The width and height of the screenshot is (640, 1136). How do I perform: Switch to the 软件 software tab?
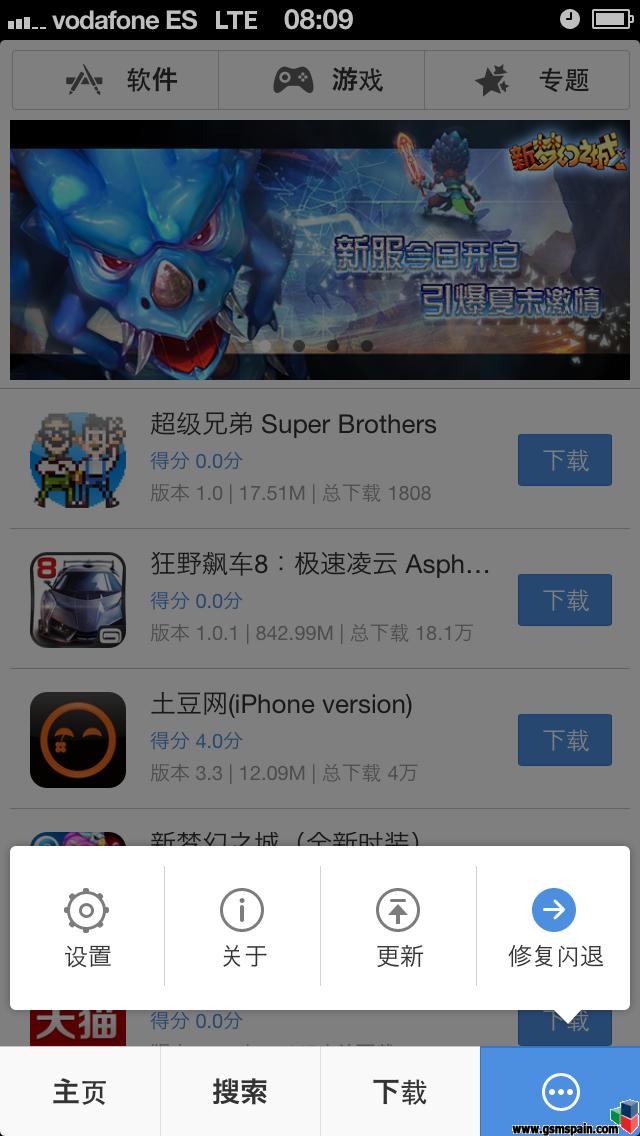click(115, 80)
